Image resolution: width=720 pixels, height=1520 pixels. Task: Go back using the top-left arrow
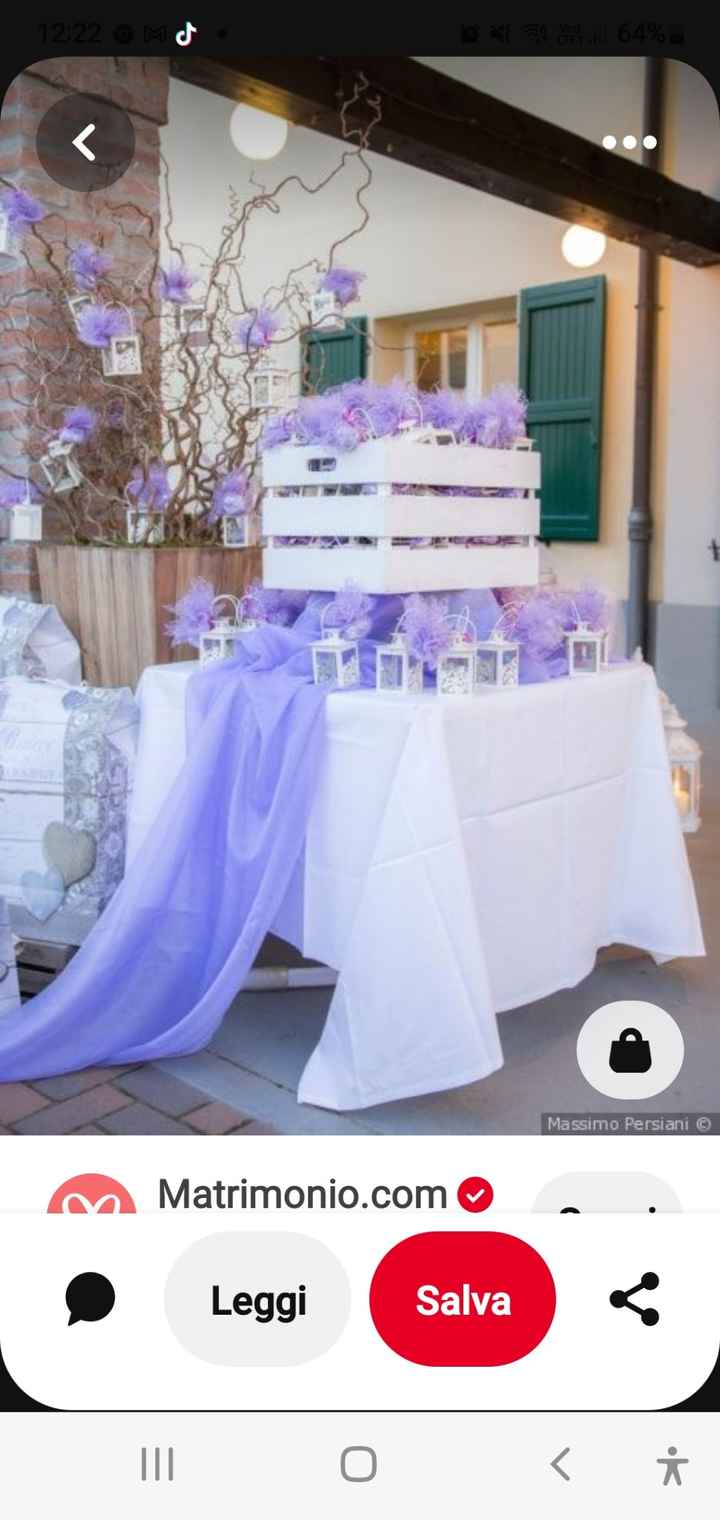[85, 143]
